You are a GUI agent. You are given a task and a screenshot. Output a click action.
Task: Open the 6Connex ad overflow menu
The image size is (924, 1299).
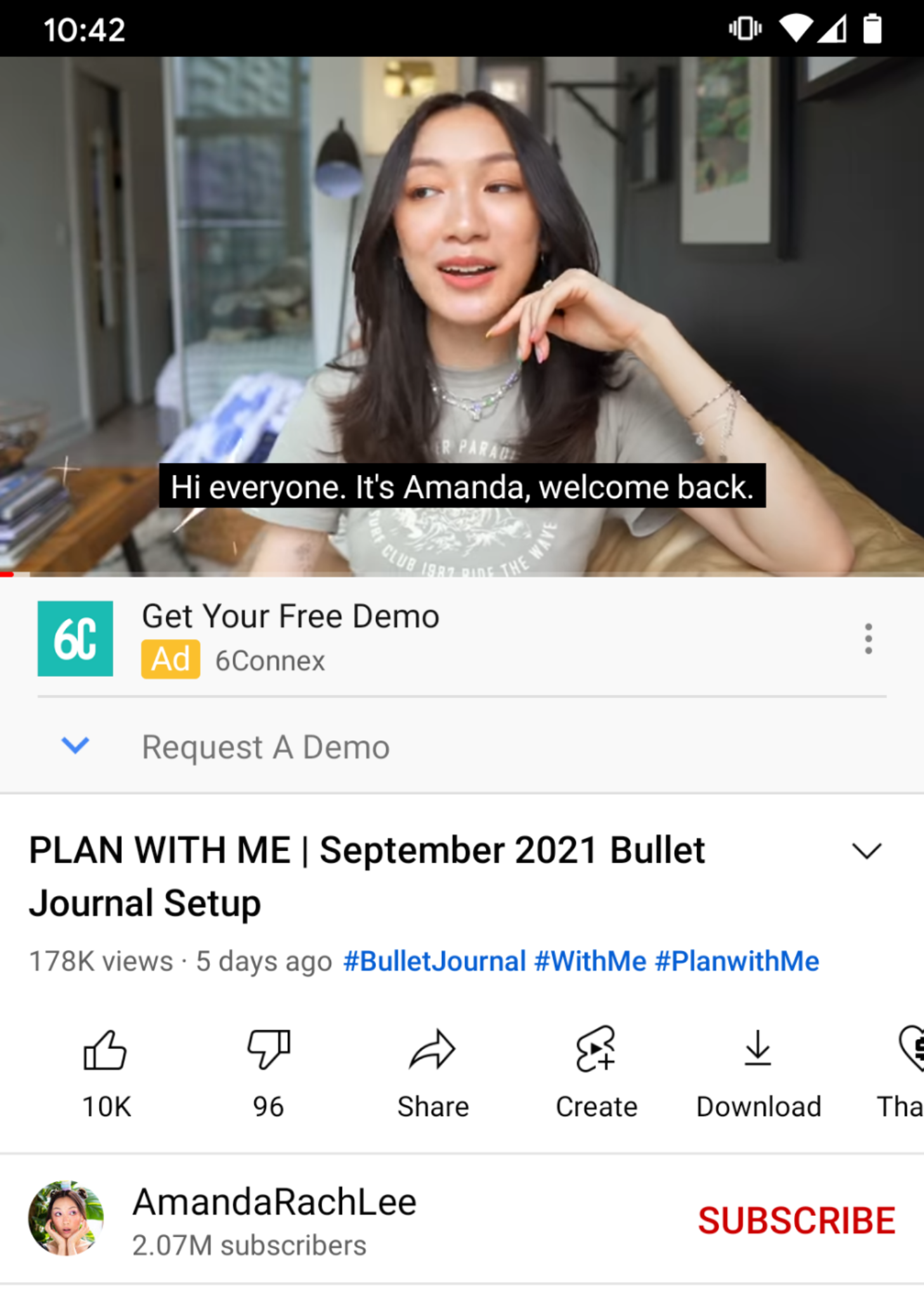(x=868, y=638)
